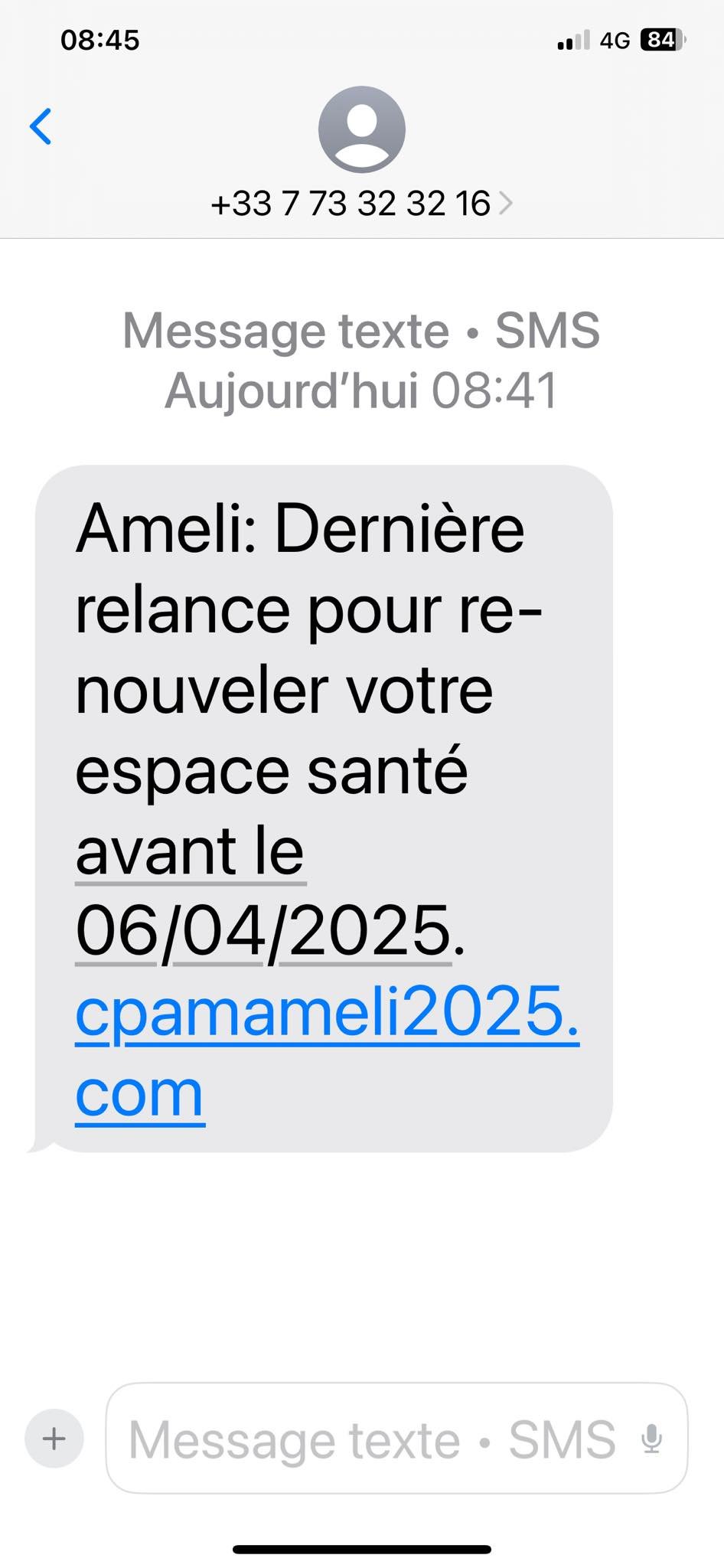Tap the underlined date 06/04/2025

(263, 932)
